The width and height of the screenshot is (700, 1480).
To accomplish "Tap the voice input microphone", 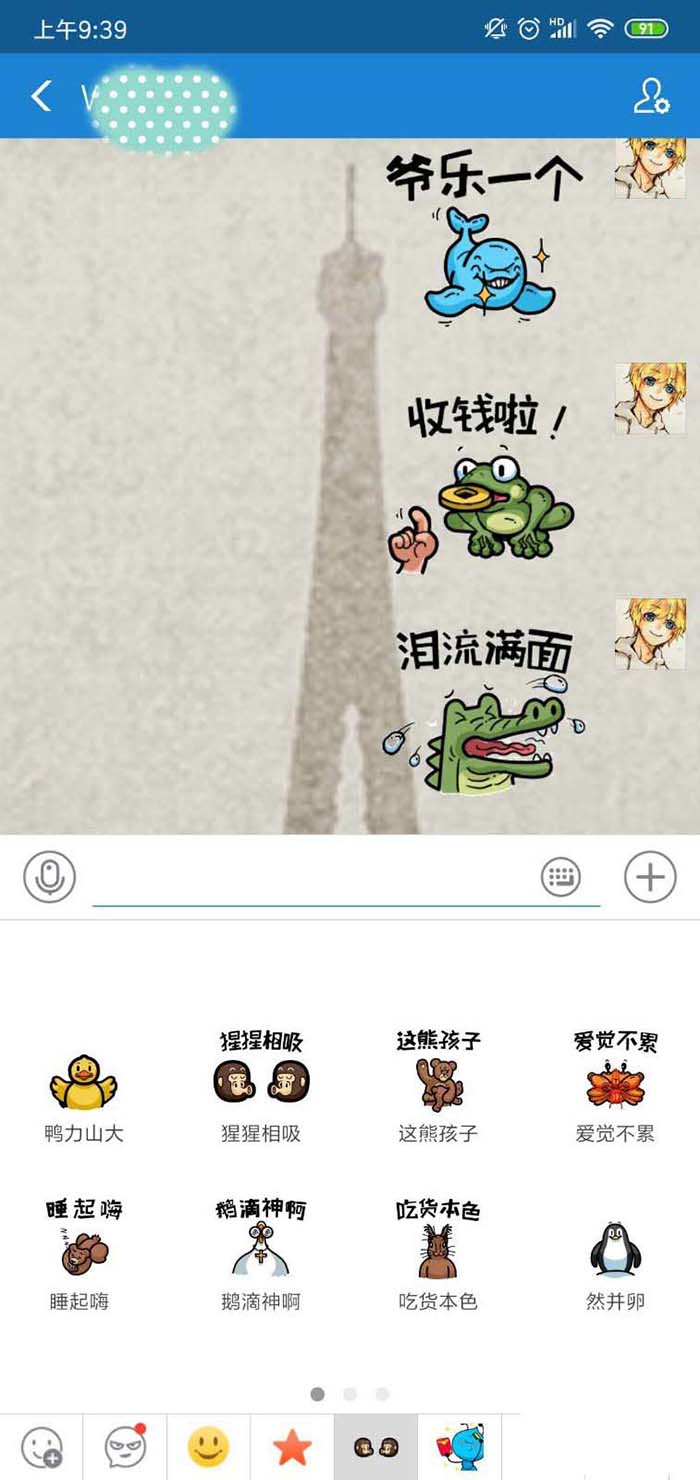I will point(50,878).
